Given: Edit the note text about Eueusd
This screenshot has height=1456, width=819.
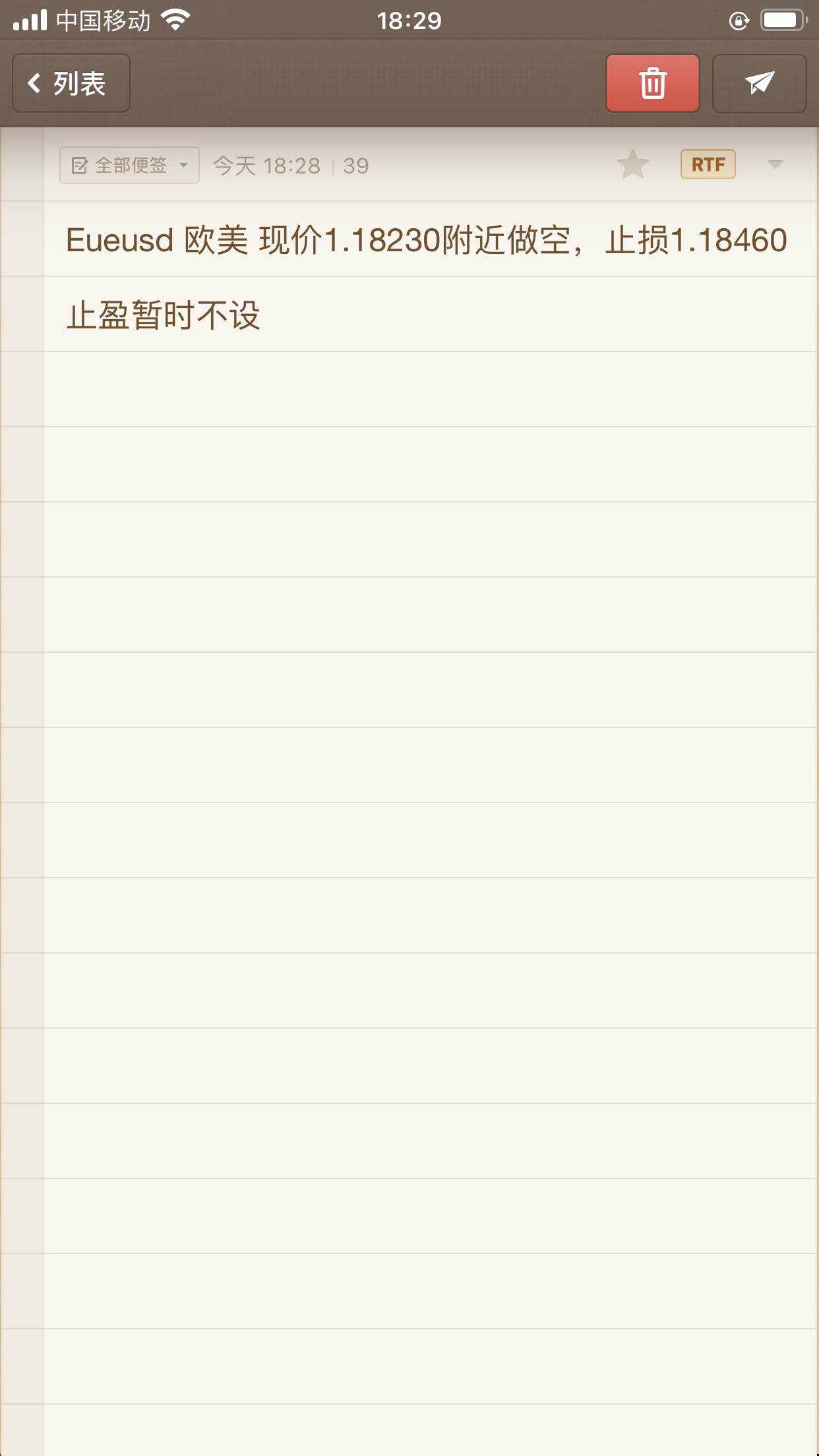Looking at the screenshot, I should point(426,277).
